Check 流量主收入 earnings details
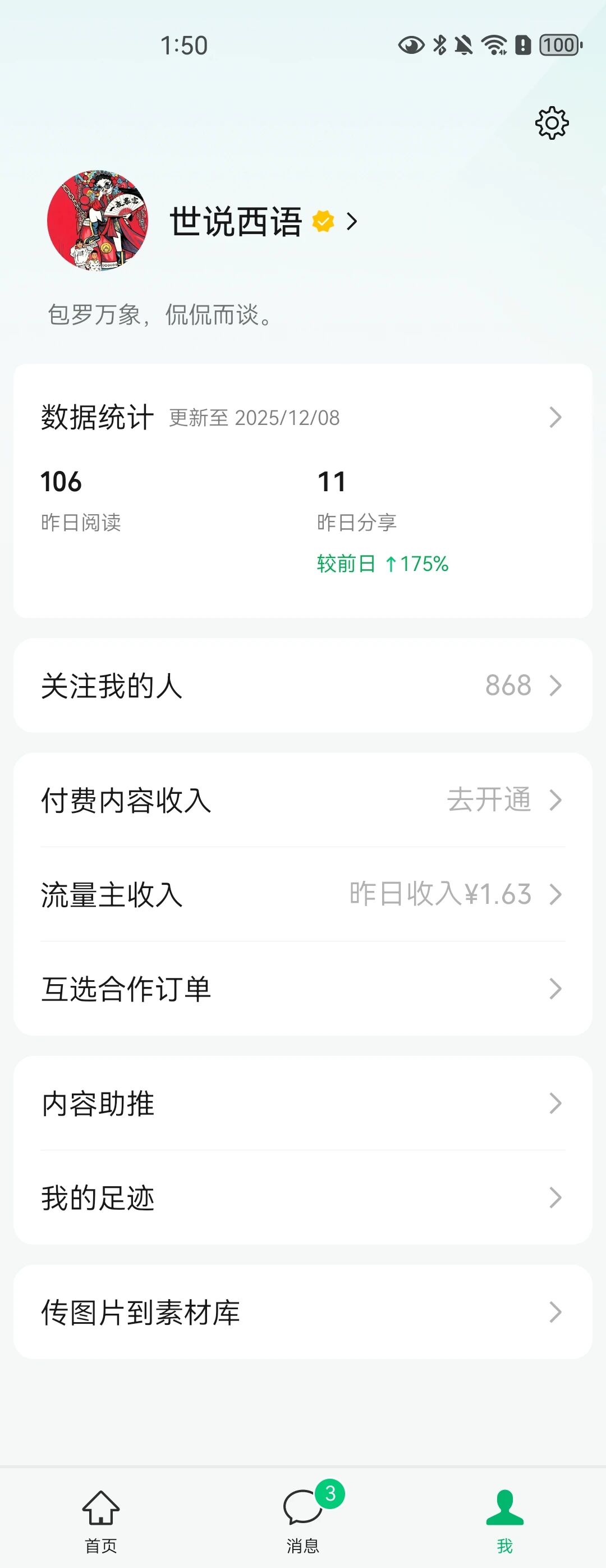The width and height of the screenshot is (606, 1568). 303,894
